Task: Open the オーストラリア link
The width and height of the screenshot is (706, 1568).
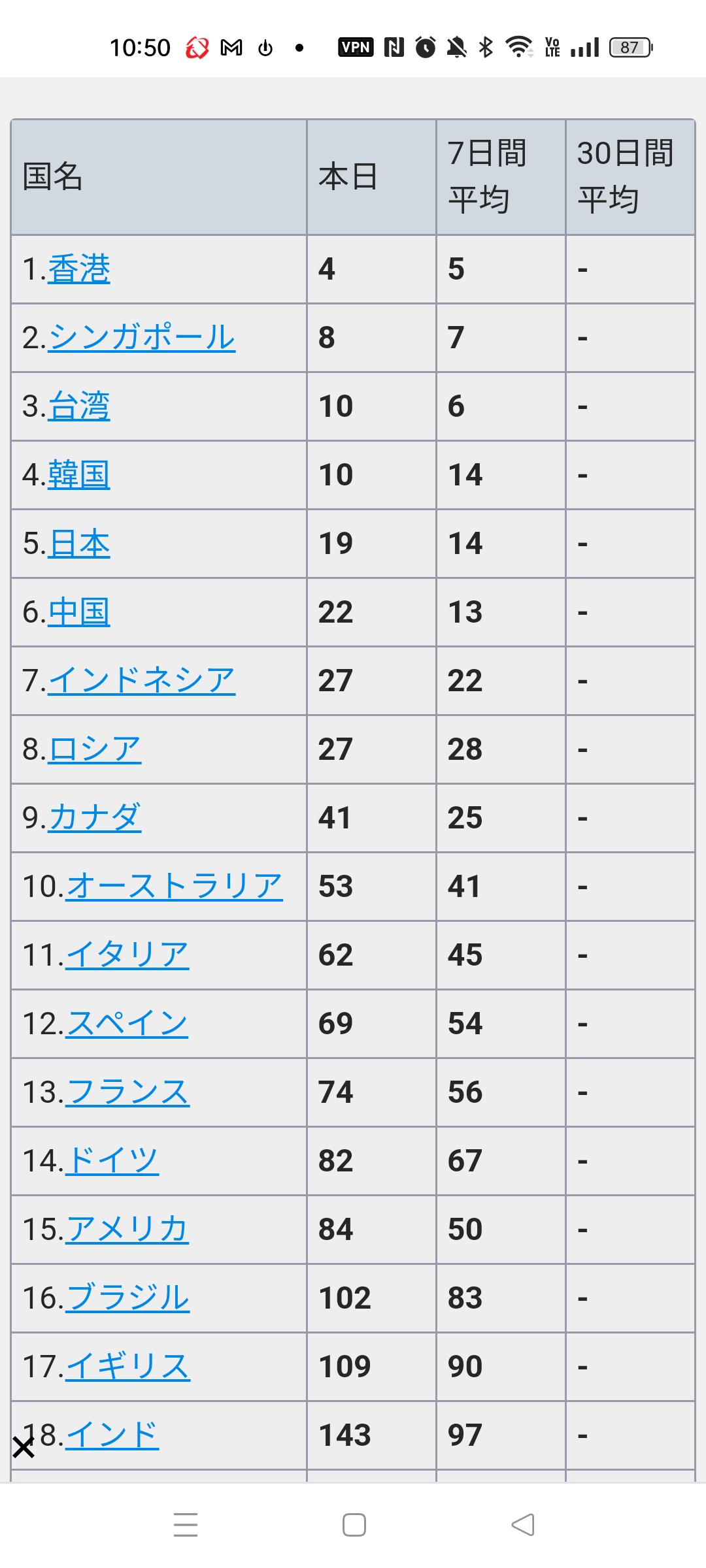Action: pos(174,887)
